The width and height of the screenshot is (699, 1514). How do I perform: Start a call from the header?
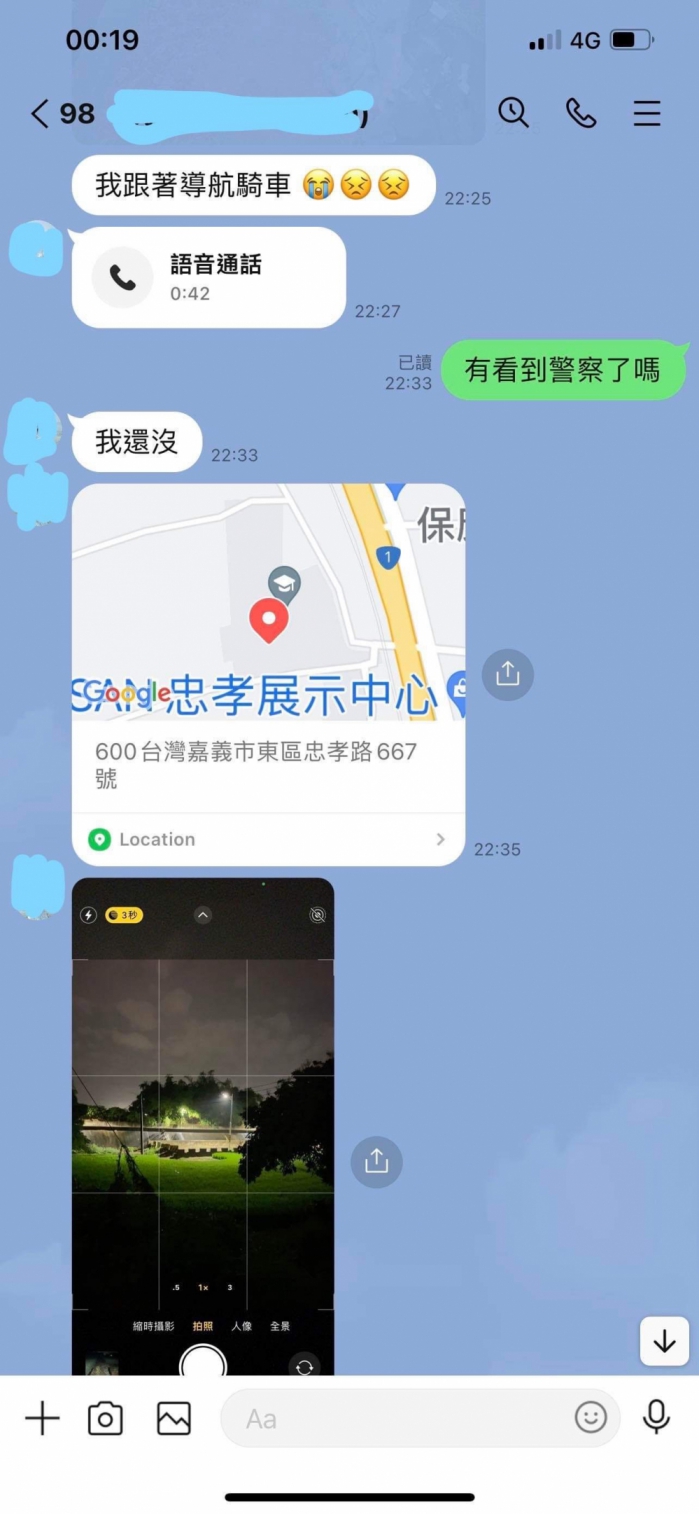(581, 113)
